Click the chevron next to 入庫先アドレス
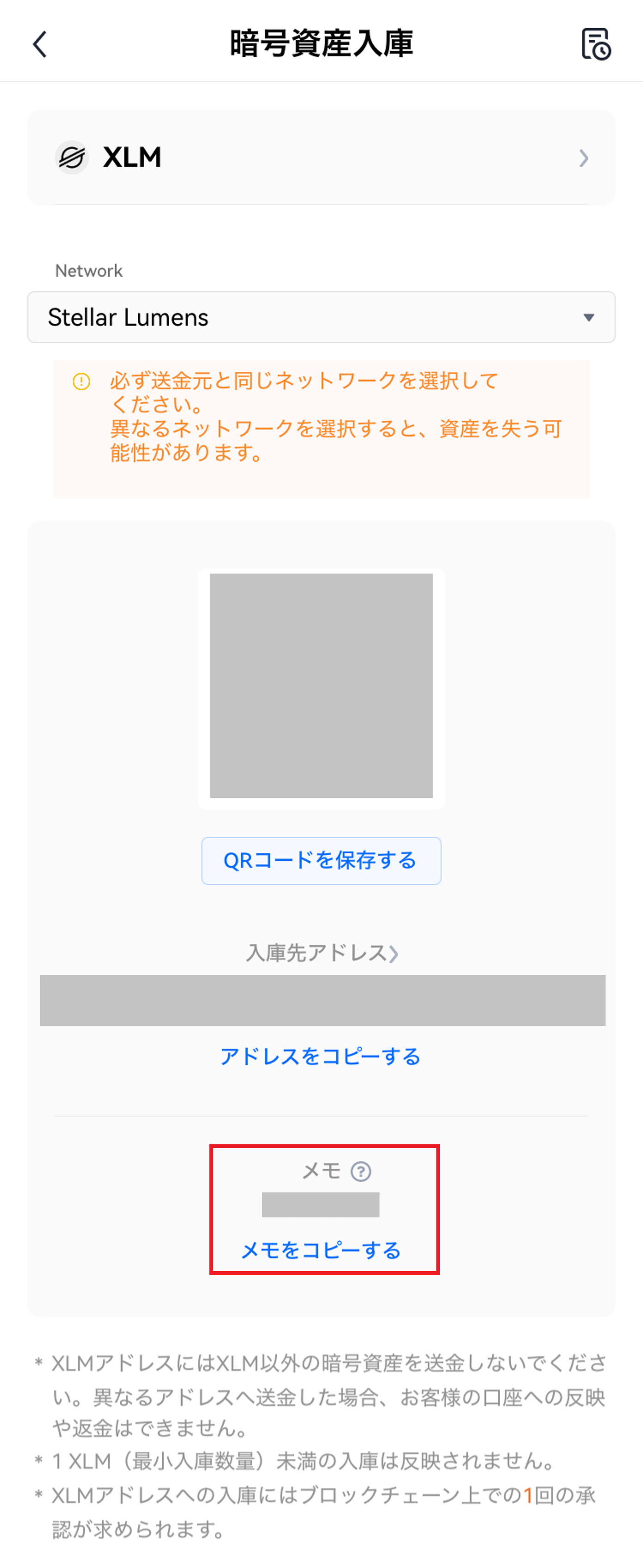643x1568 pixels. coord(394,953)
